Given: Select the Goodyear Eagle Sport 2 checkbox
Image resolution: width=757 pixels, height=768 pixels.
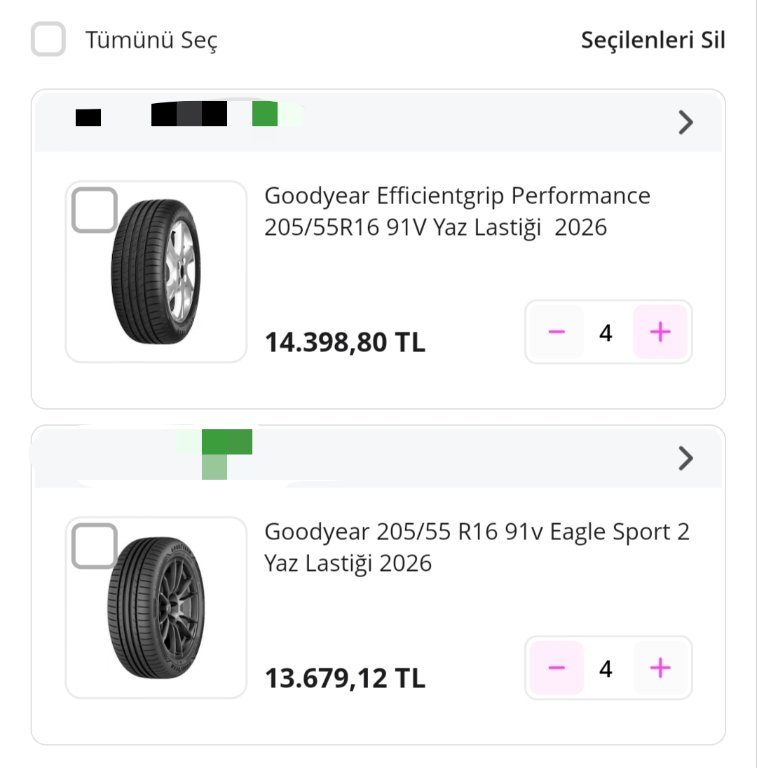Looking at the screenshot, I should (x=95, y=546).
